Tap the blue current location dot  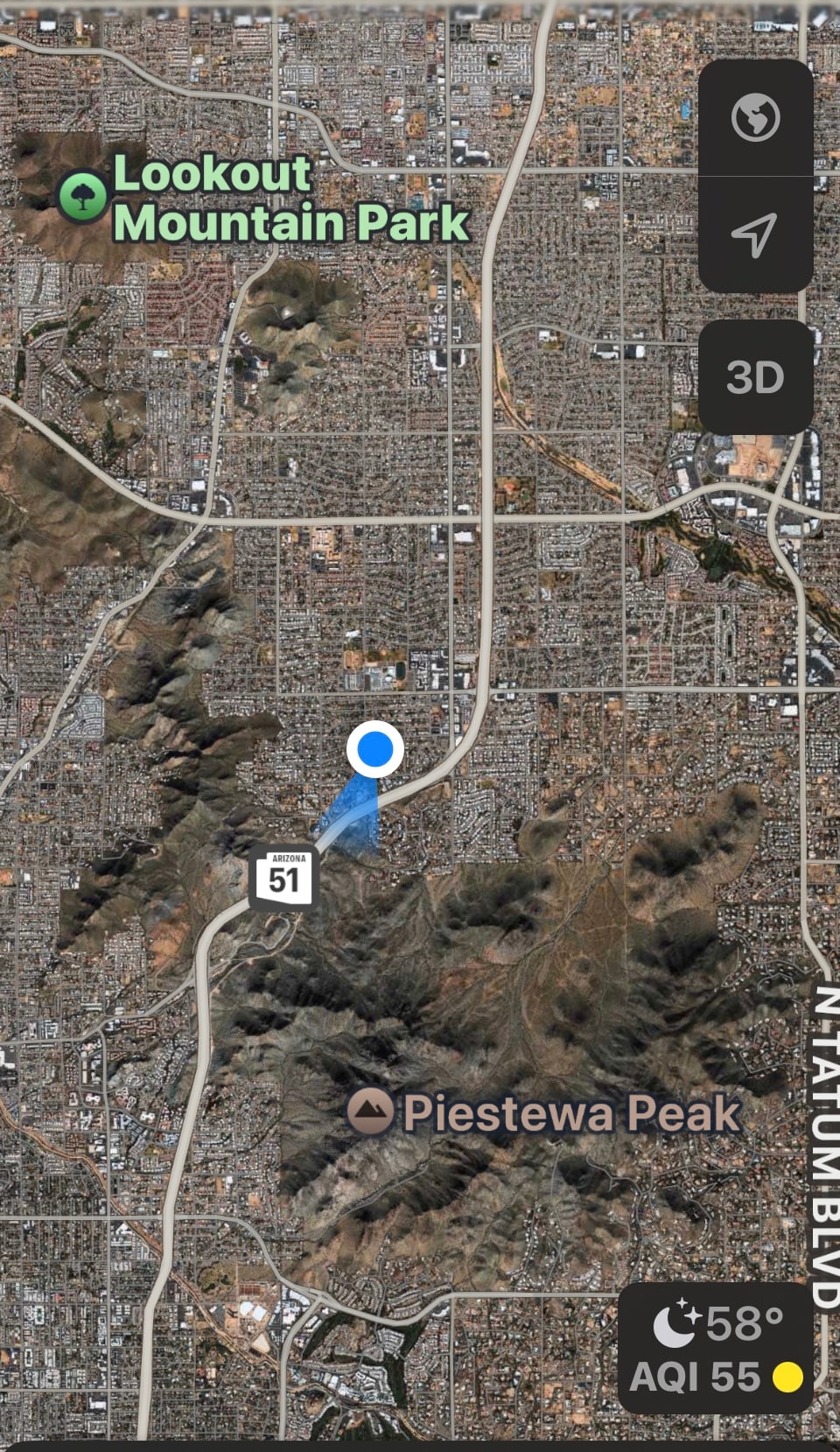click(375, 750)
